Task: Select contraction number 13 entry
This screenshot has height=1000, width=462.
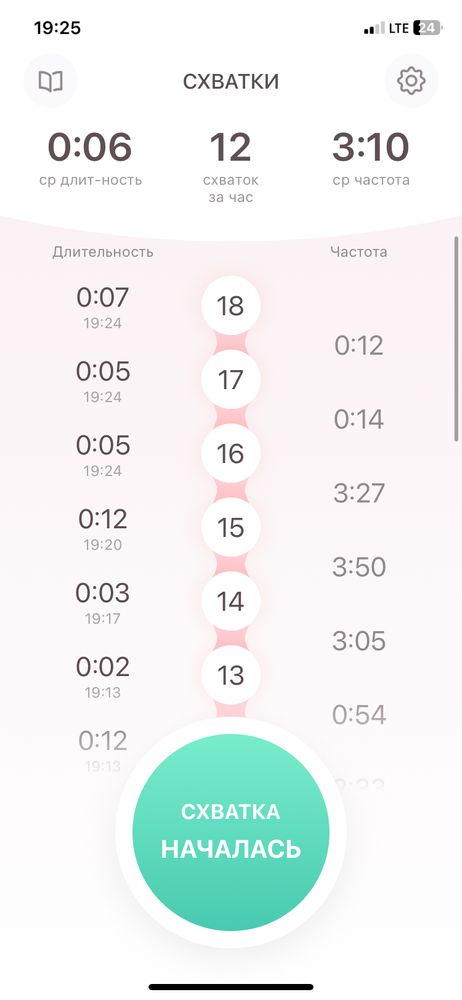Action: coord(231,675)
